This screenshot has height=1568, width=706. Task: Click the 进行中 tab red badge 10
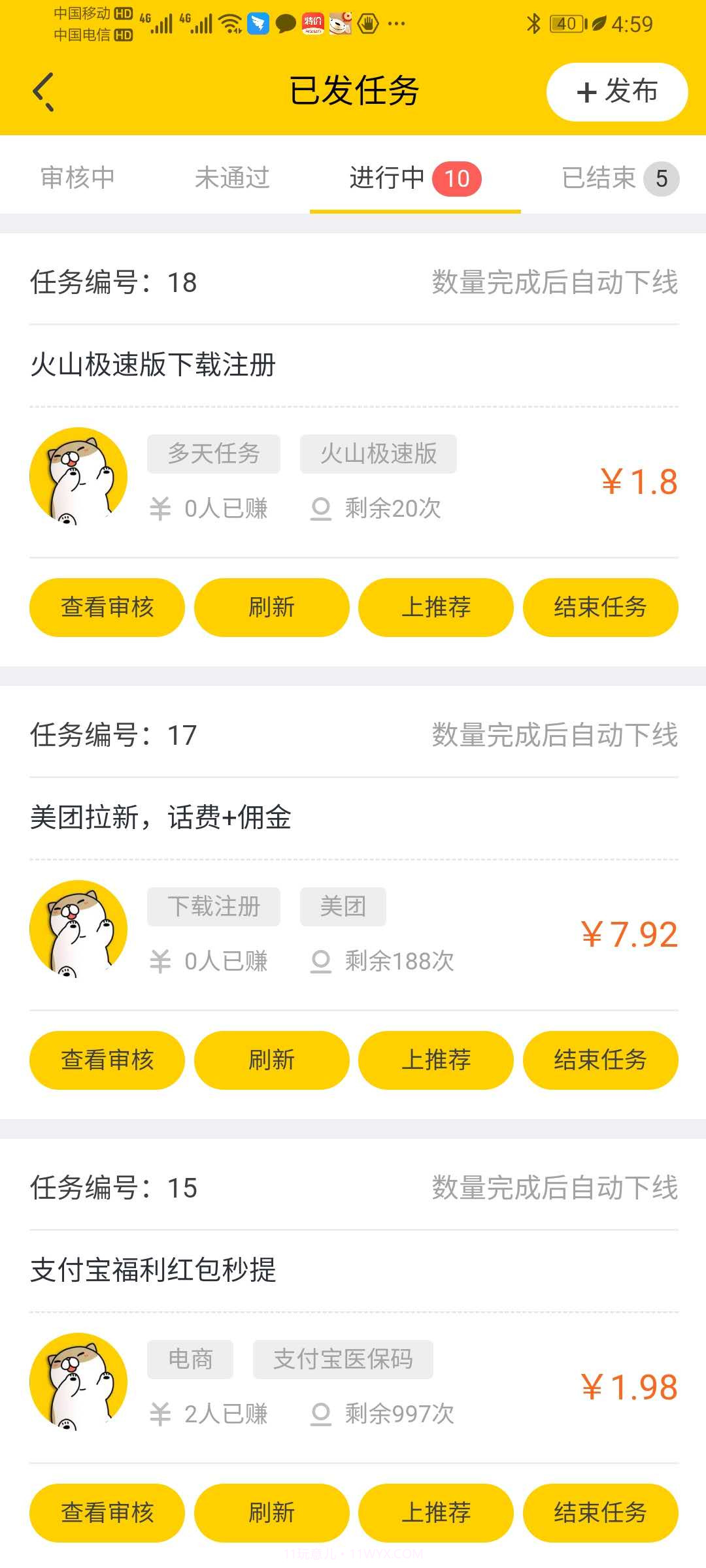(460, 177)
